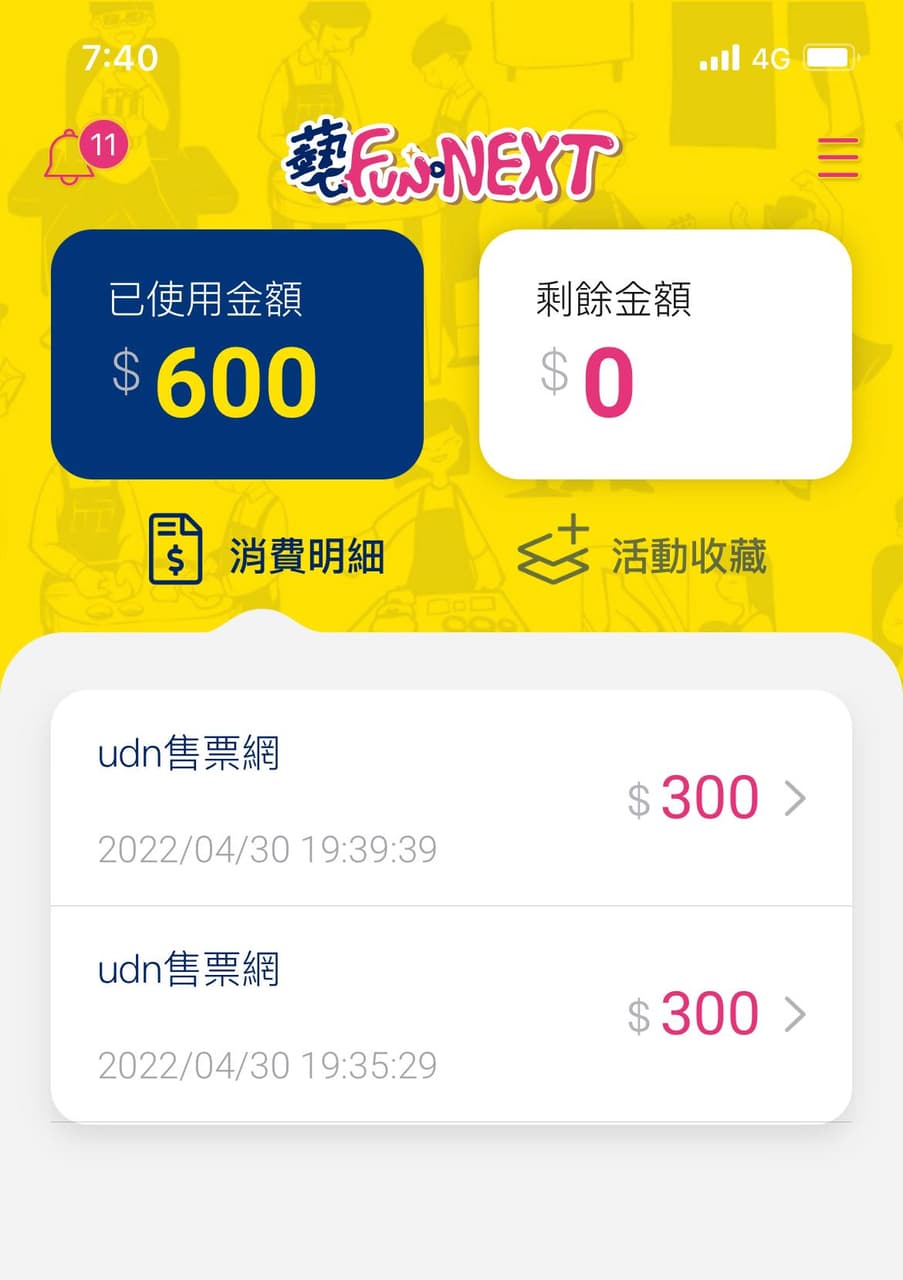
Task: Open the hamburger menu
Action: click(x=838, y=158)
